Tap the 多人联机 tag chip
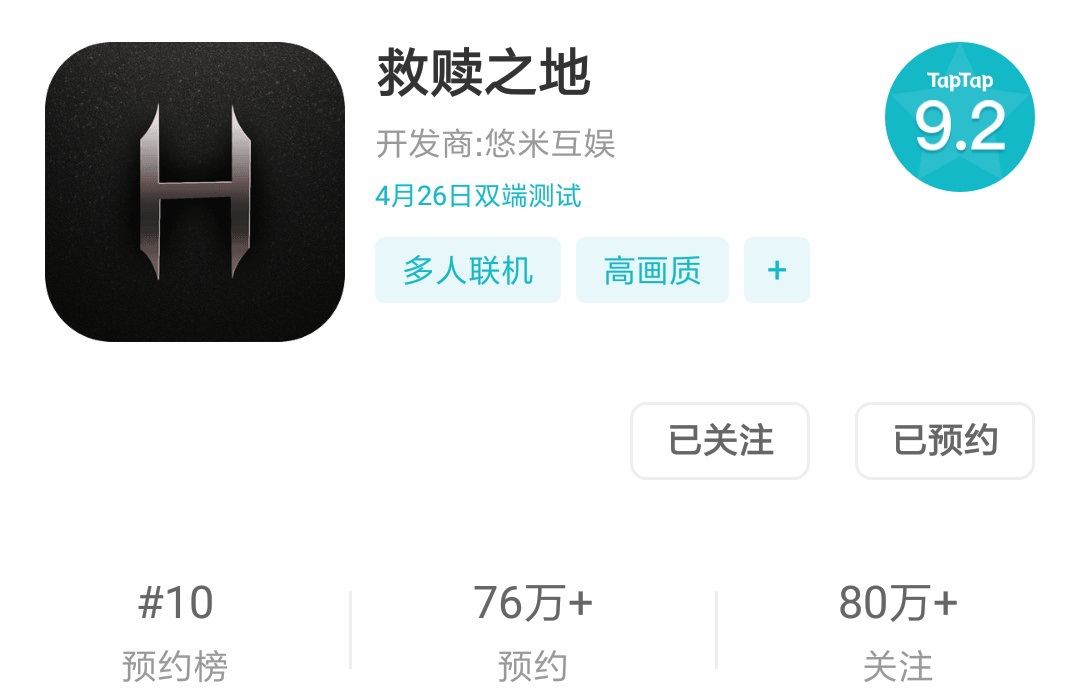The width and height of the screenshot is (1080, 697). click(x=467, y=270)
